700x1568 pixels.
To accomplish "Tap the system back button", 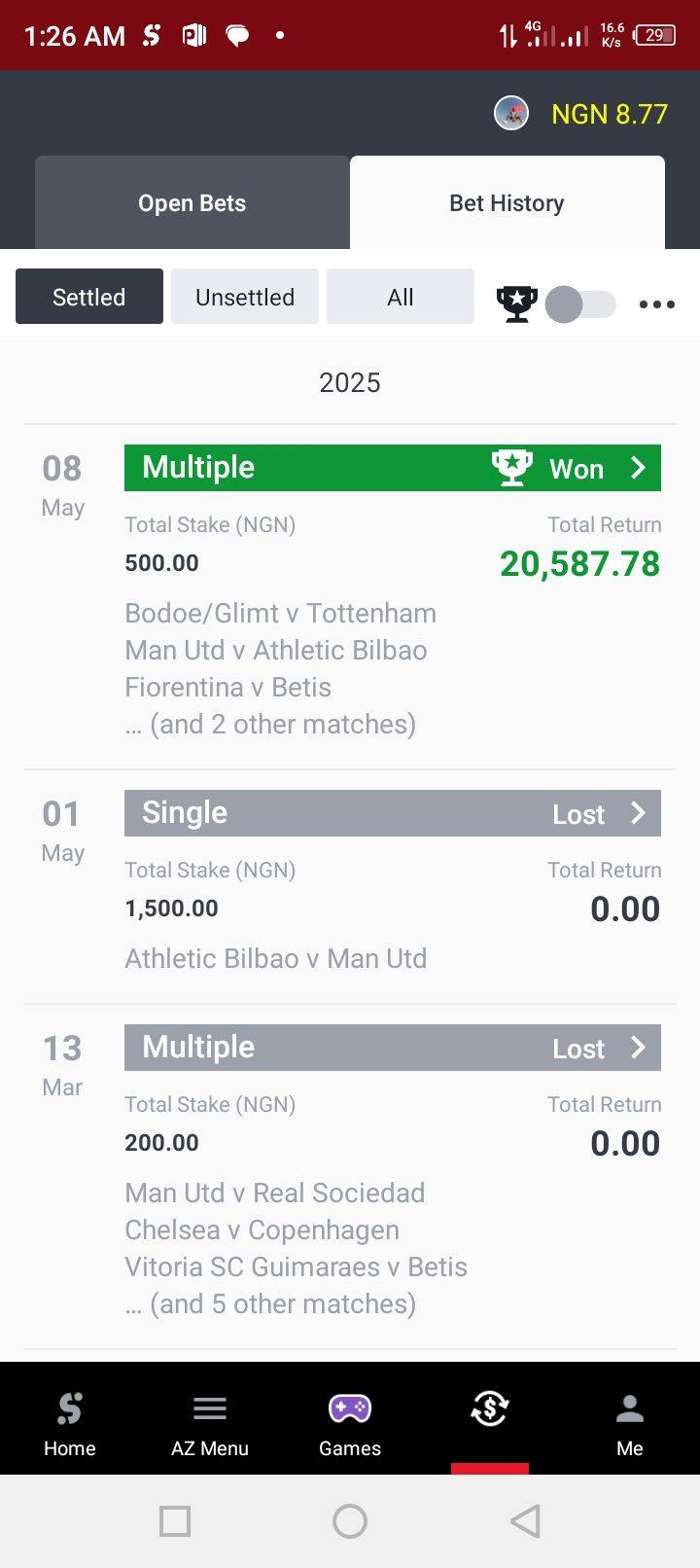I will [525, 1521].
